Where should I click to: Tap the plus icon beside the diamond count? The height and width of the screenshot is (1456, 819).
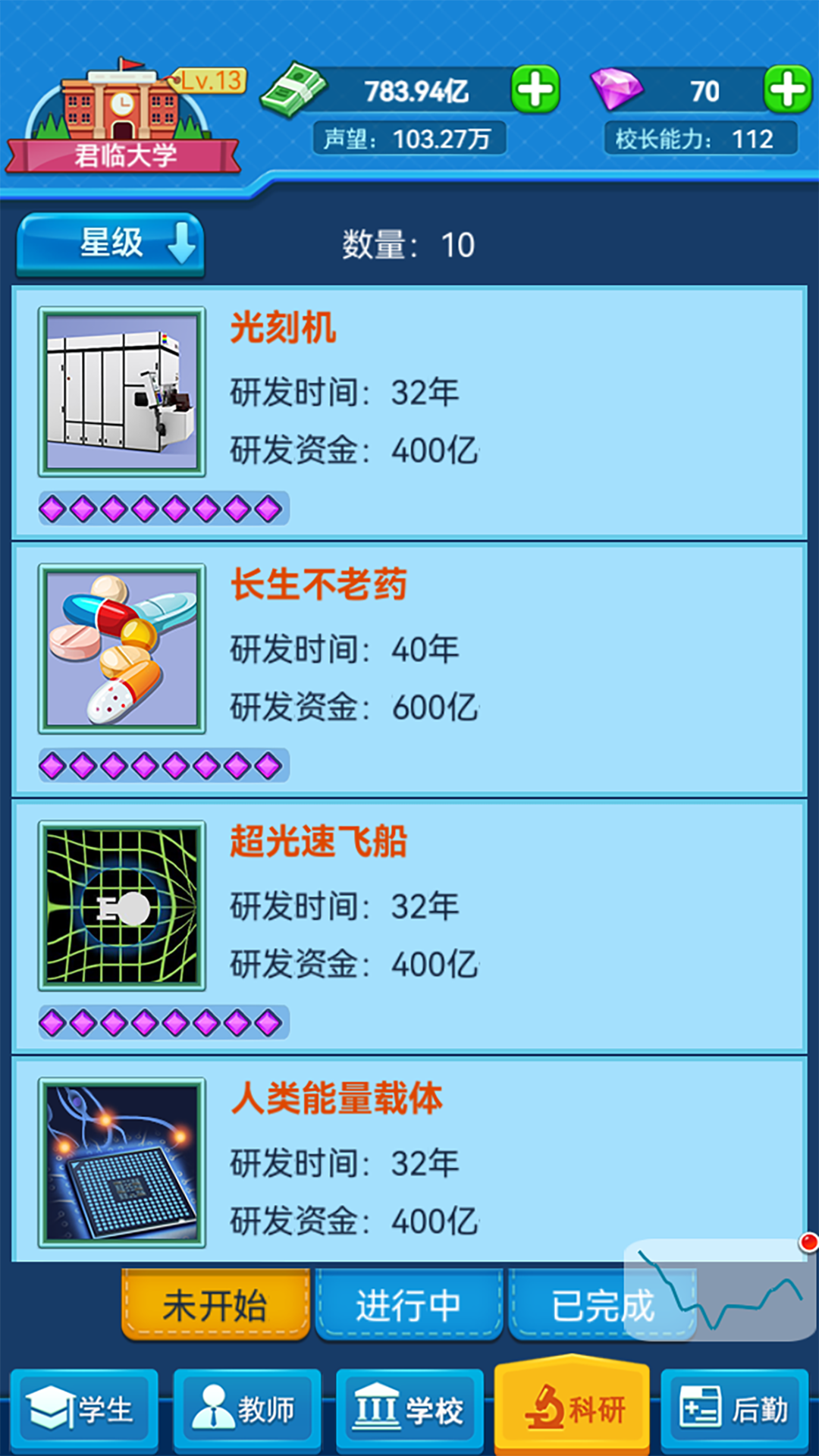(x=788, y=90)
